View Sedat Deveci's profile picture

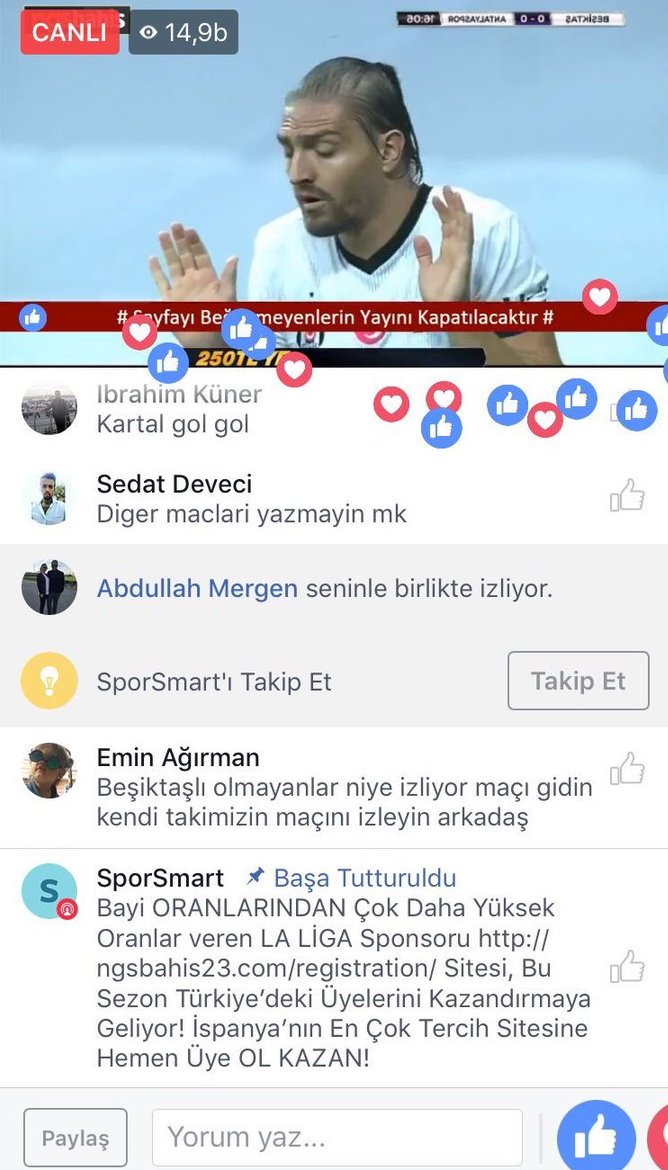(49, 498)
